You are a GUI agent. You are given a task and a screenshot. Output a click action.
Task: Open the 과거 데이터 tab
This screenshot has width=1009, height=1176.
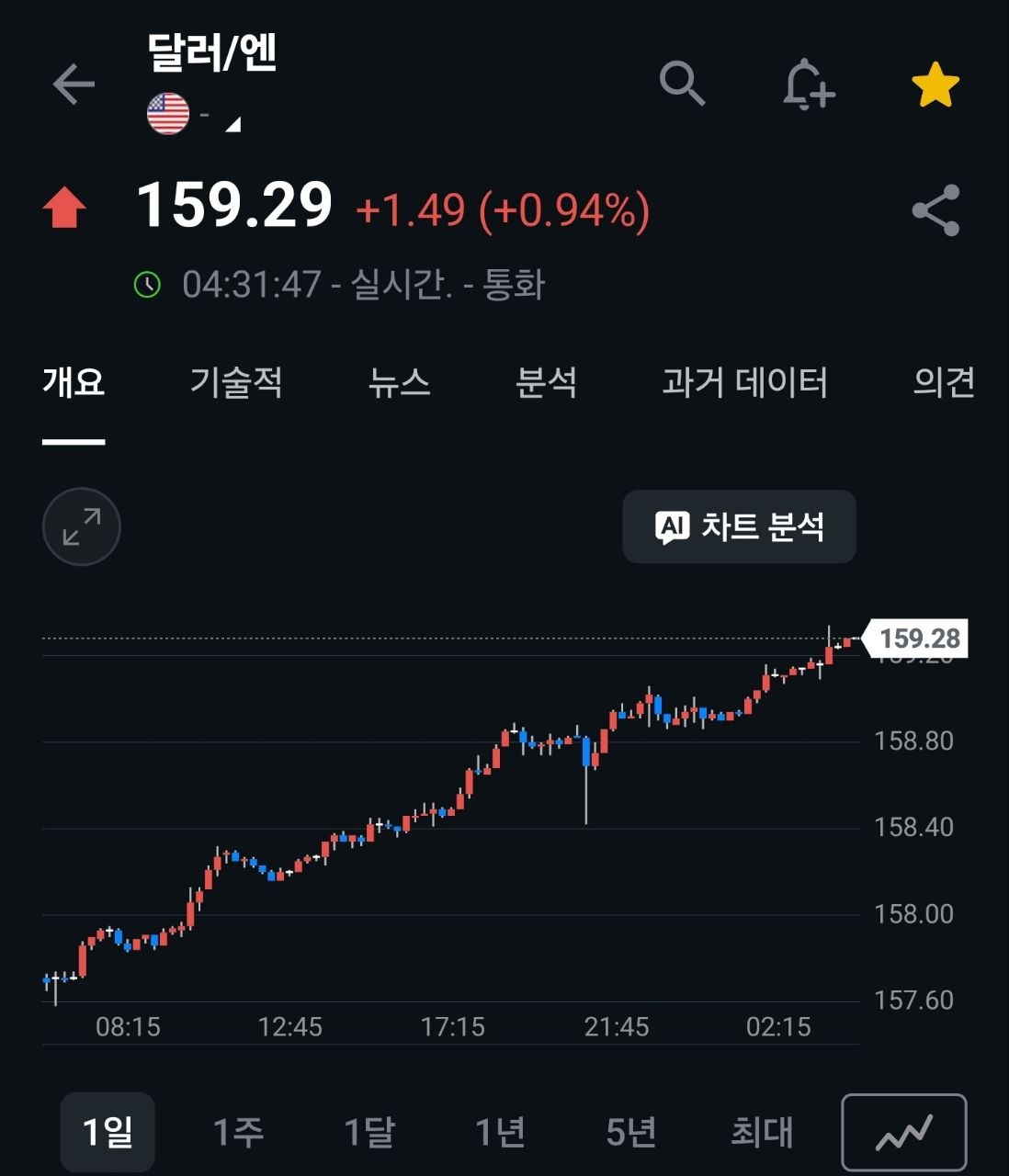coord(744,381)
